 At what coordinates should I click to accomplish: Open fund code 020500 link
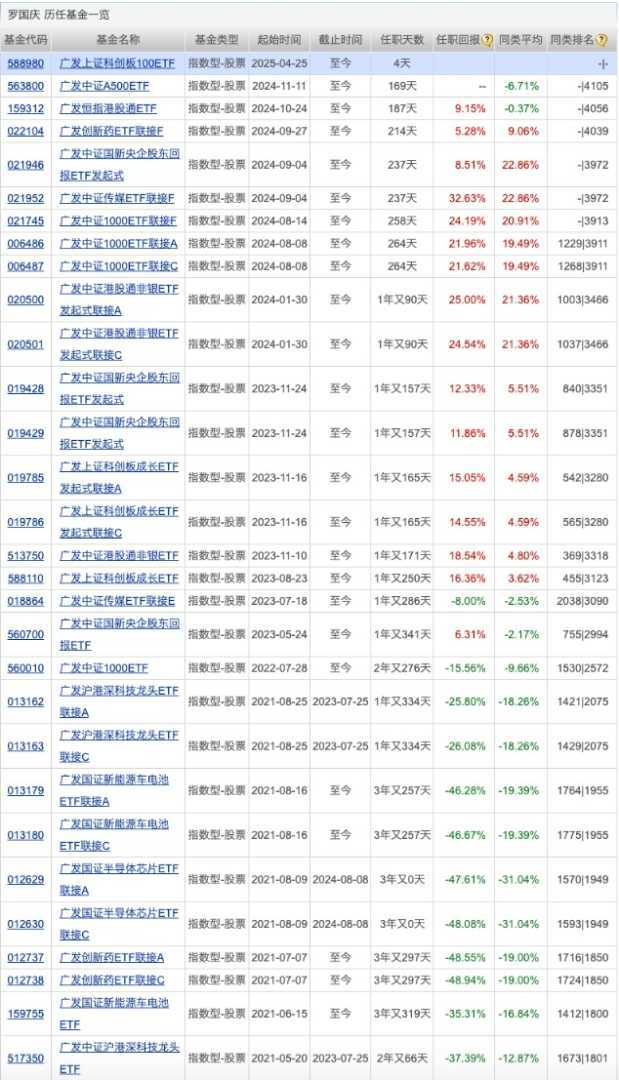pyautogui.click(x=25, y=299)
